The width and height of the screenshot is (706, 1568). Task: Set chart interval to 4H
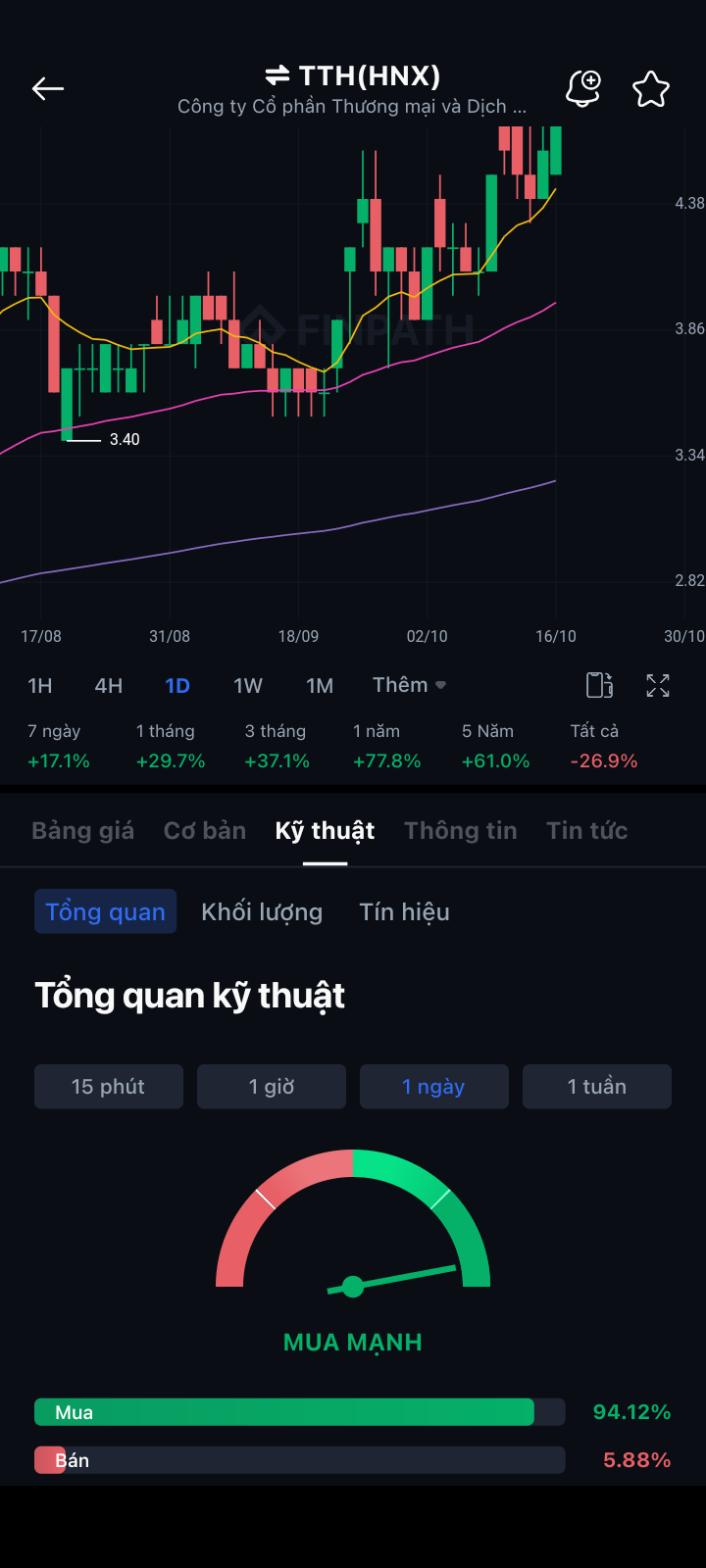[109, 686]
